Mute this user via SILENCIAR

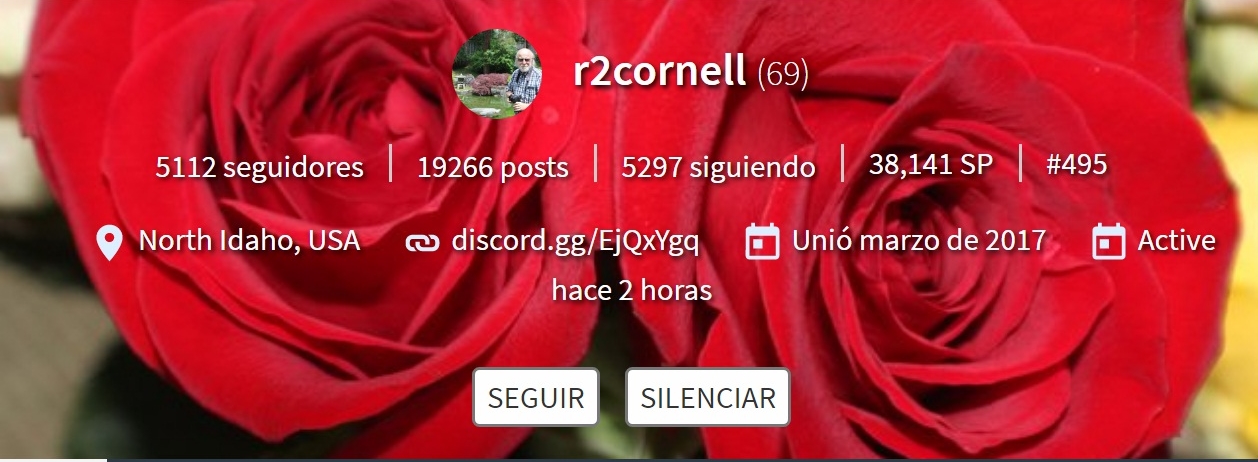[x=707, y=397]
